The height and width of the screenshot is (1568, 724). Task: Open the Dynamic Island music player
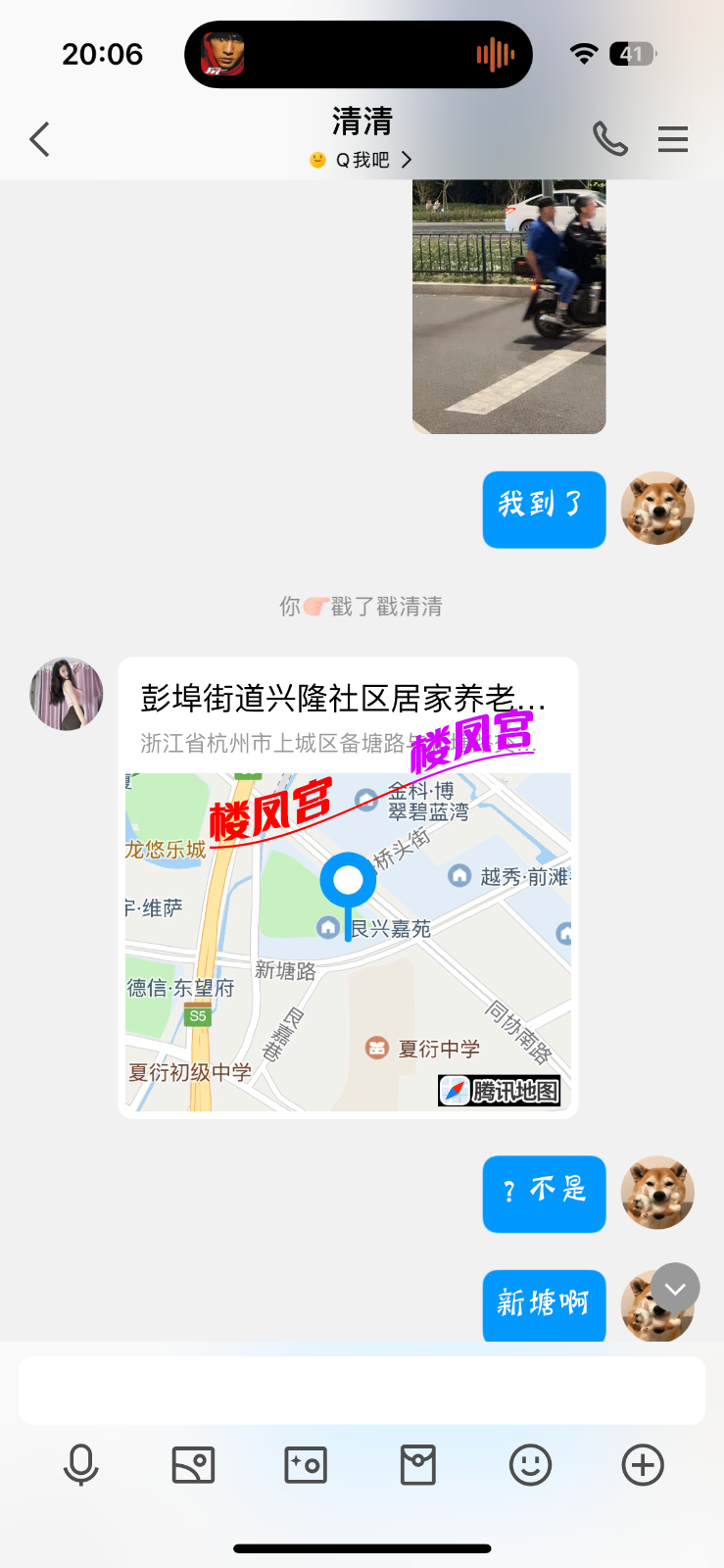359,54
